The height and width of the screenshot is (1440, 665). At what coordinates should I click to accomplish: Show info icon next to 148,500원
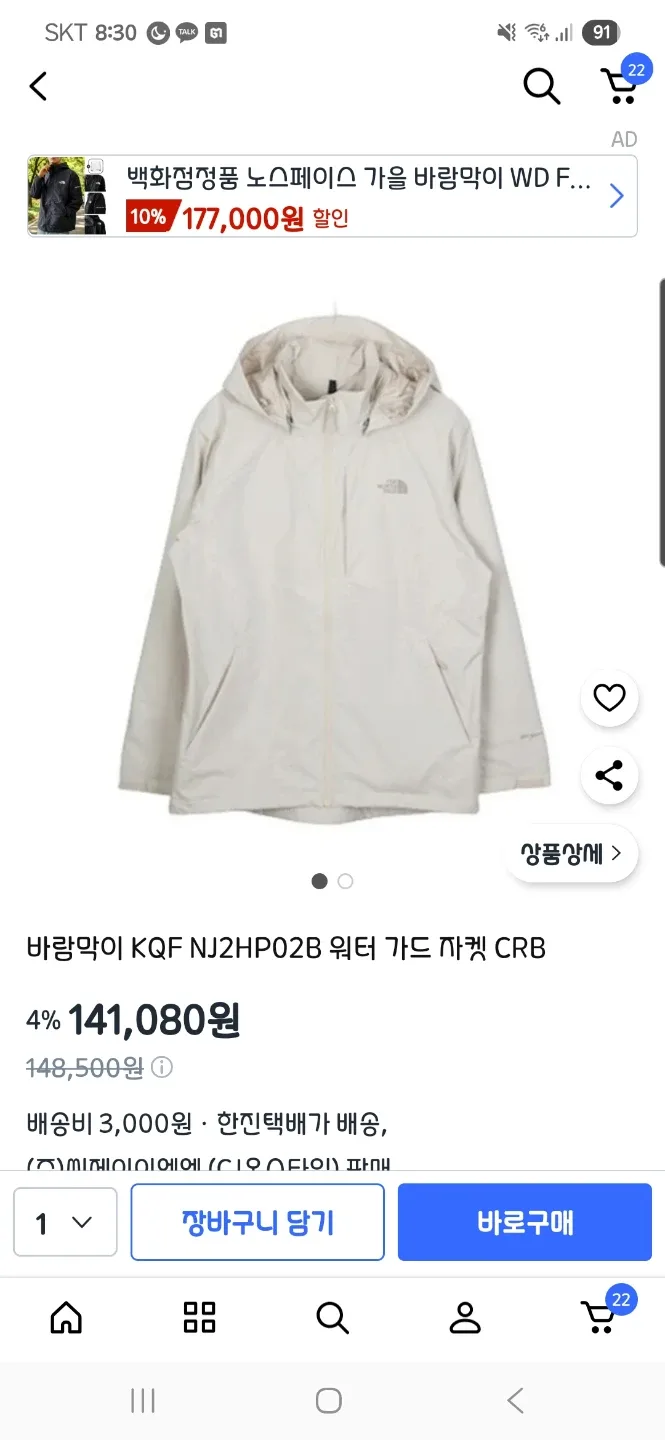point(162,1068)
